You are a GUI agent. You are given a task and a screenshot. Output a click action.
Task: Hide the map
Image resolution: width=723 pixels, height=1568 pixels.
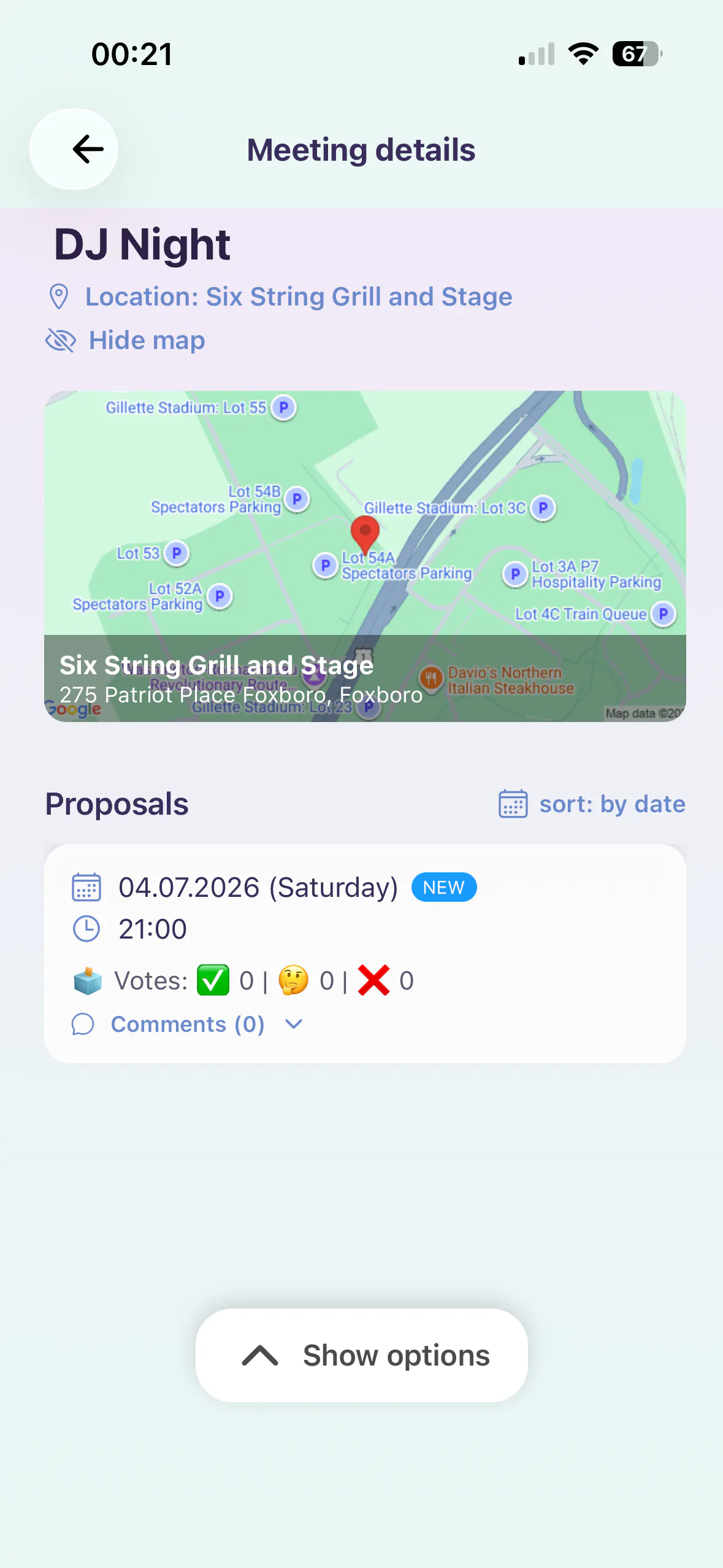[x=126, y=340]
